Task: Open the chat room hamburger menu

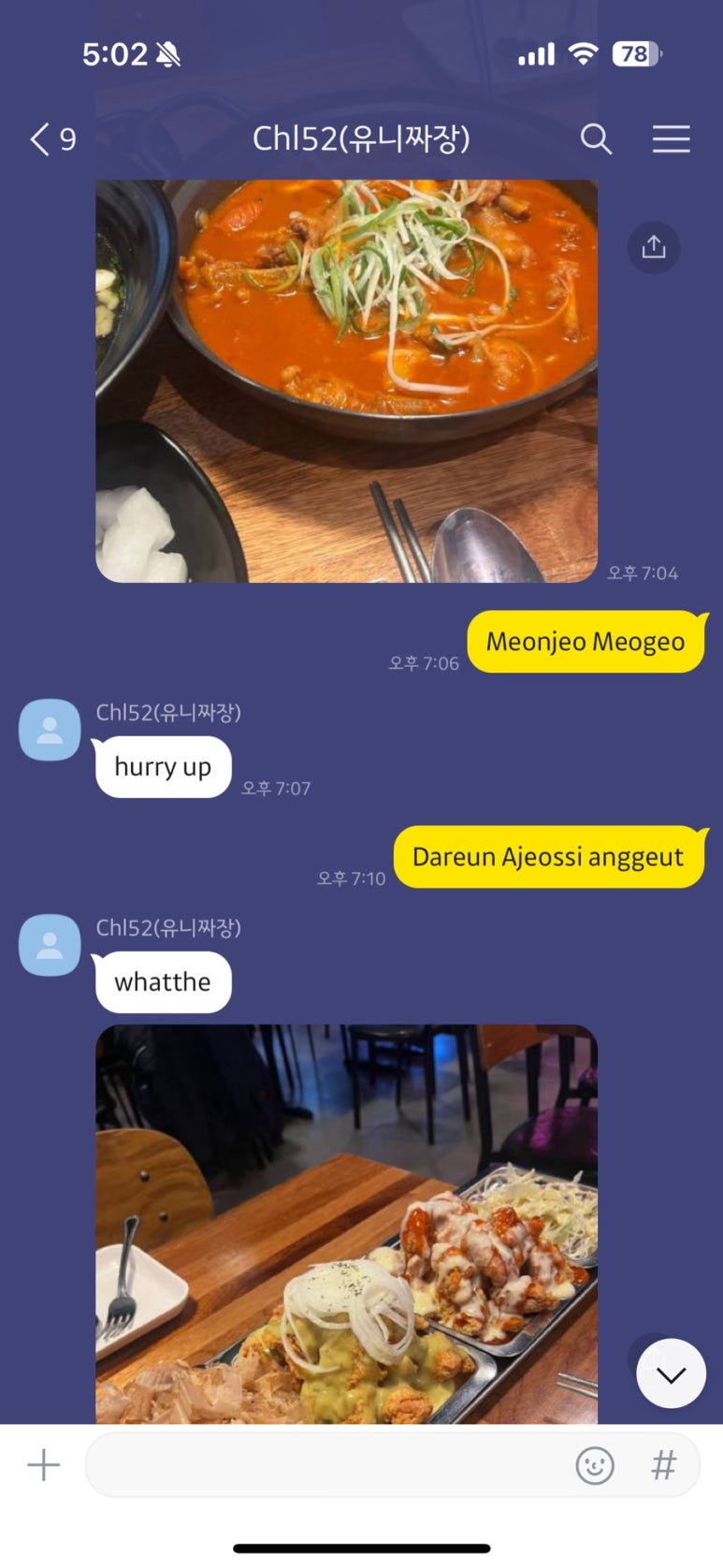Action: click(671, 139)
